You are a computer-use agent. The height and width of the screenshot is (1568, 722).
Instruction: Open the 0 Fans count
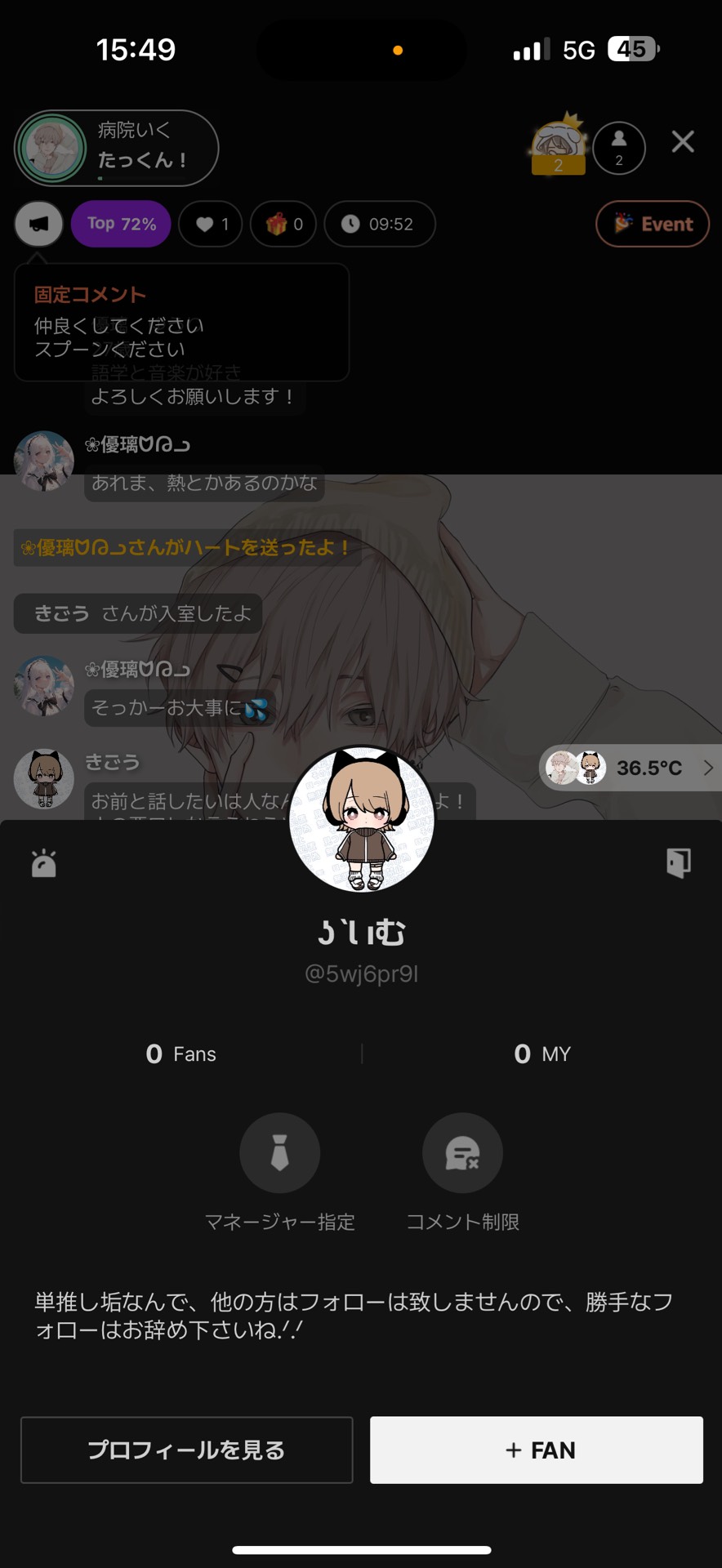point(180,1053)
